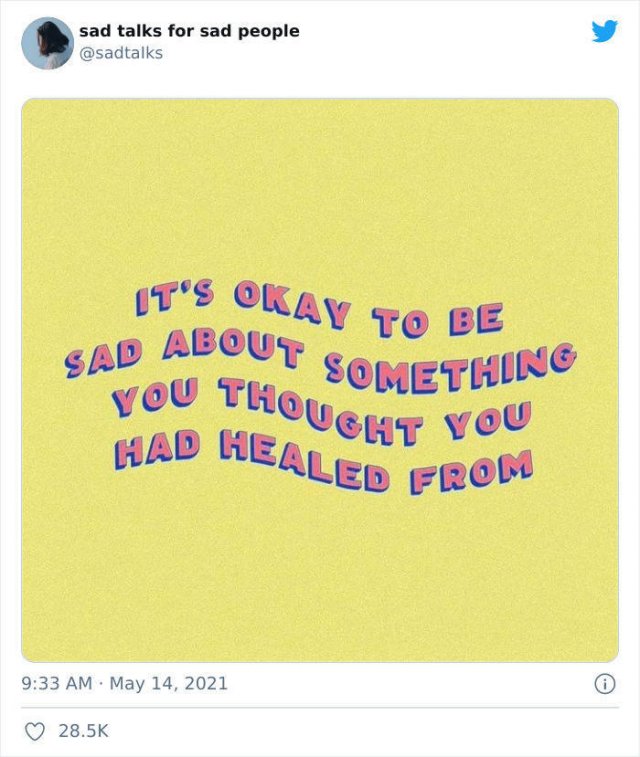The width and height of the screenshot is (640, 757).
Task: Open the tweet on Twitter via bird icon
Action: click(x=604, y=32)
